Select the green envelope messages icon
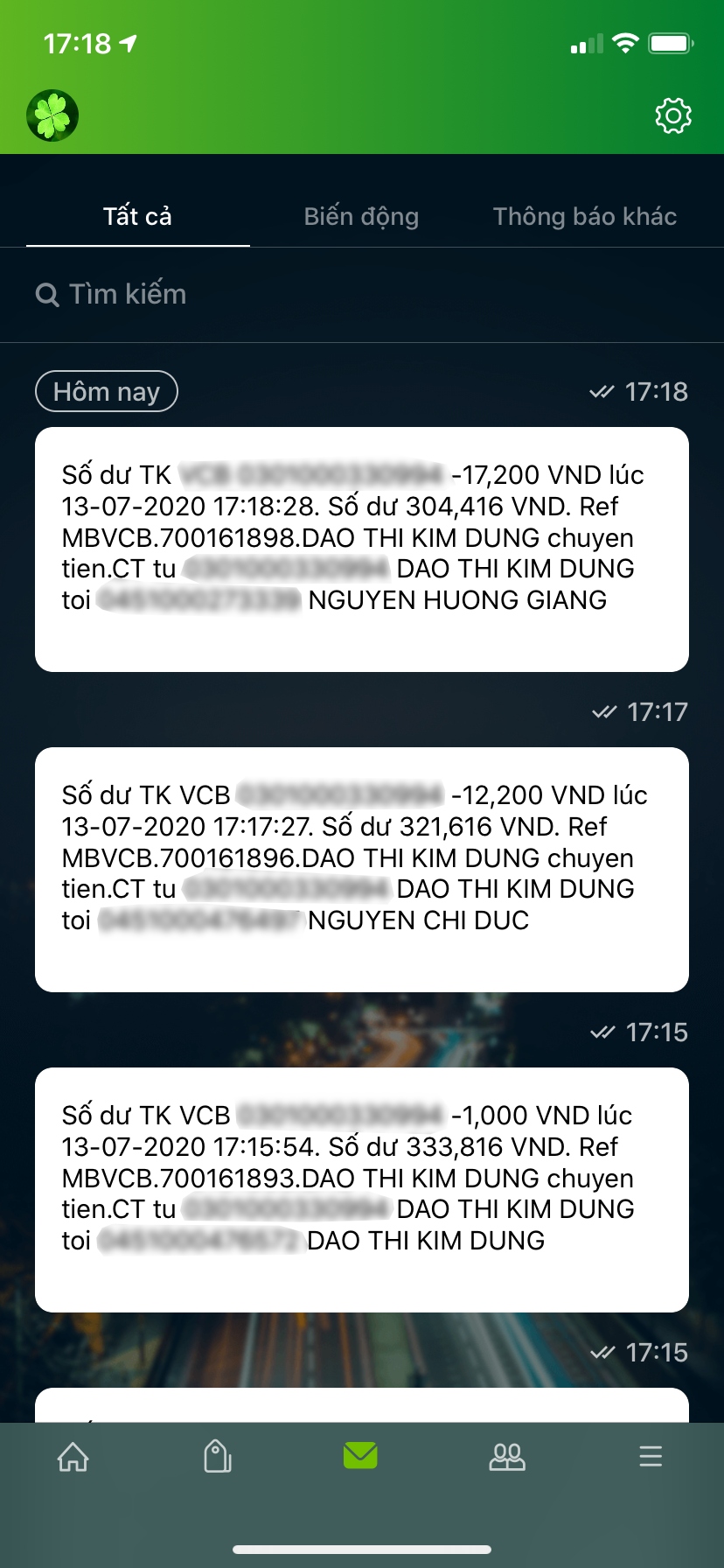 click(361, 1456)
